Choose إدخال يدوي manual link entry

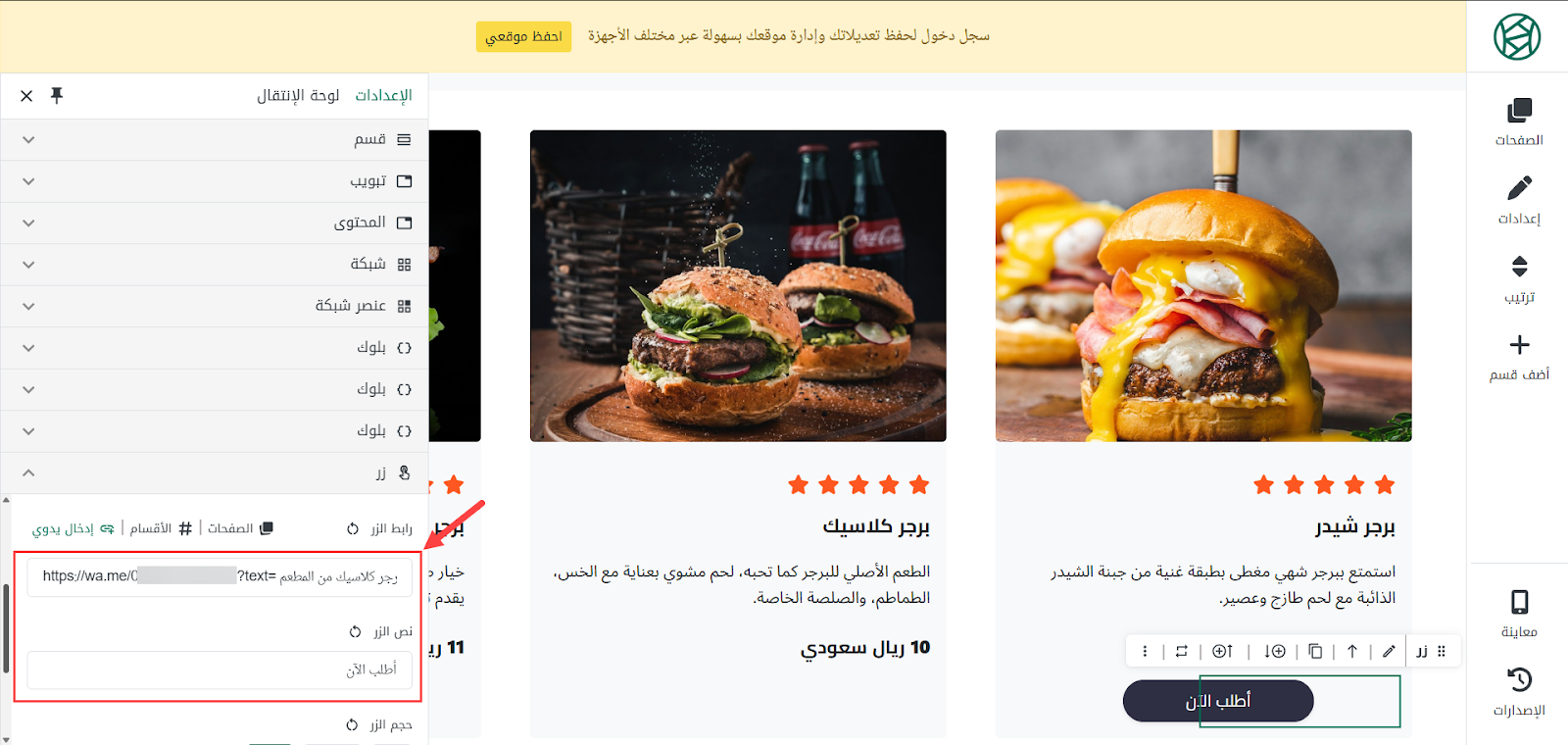tap(73, 529)
